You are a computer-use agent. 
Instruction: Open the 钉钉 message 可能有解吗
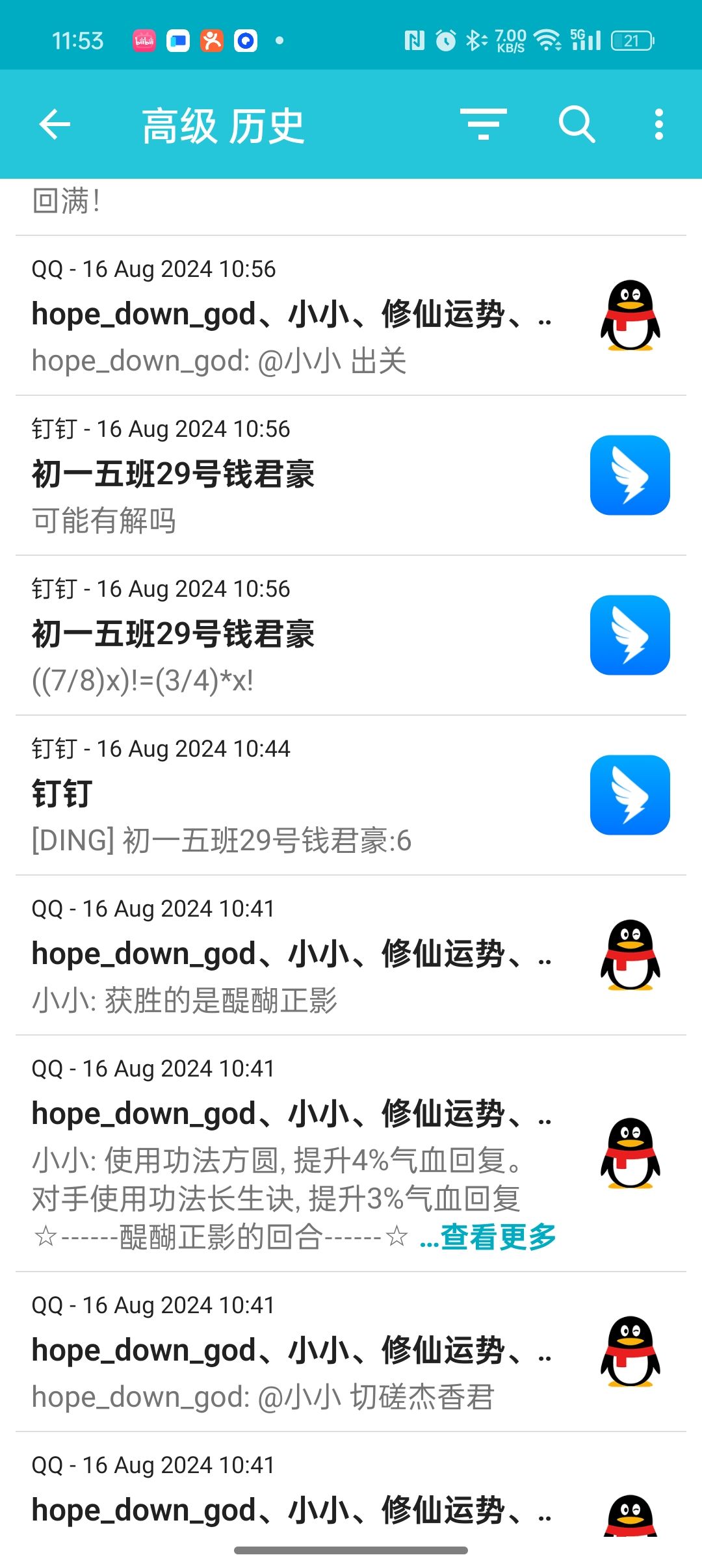pyautogui.click(x=292, y=476)
